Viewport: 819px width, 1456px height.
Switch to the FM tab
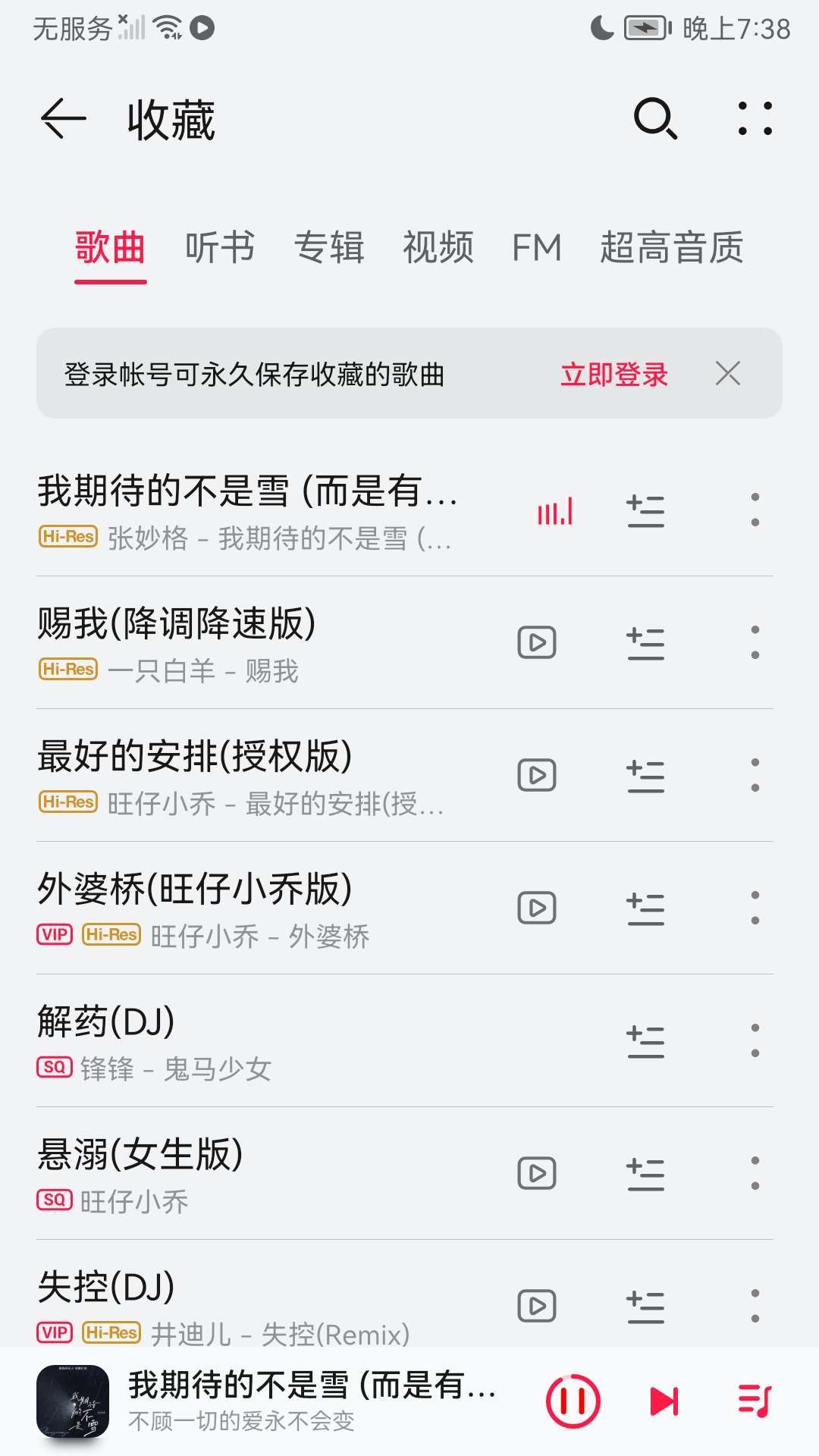(x=537, y=247)
